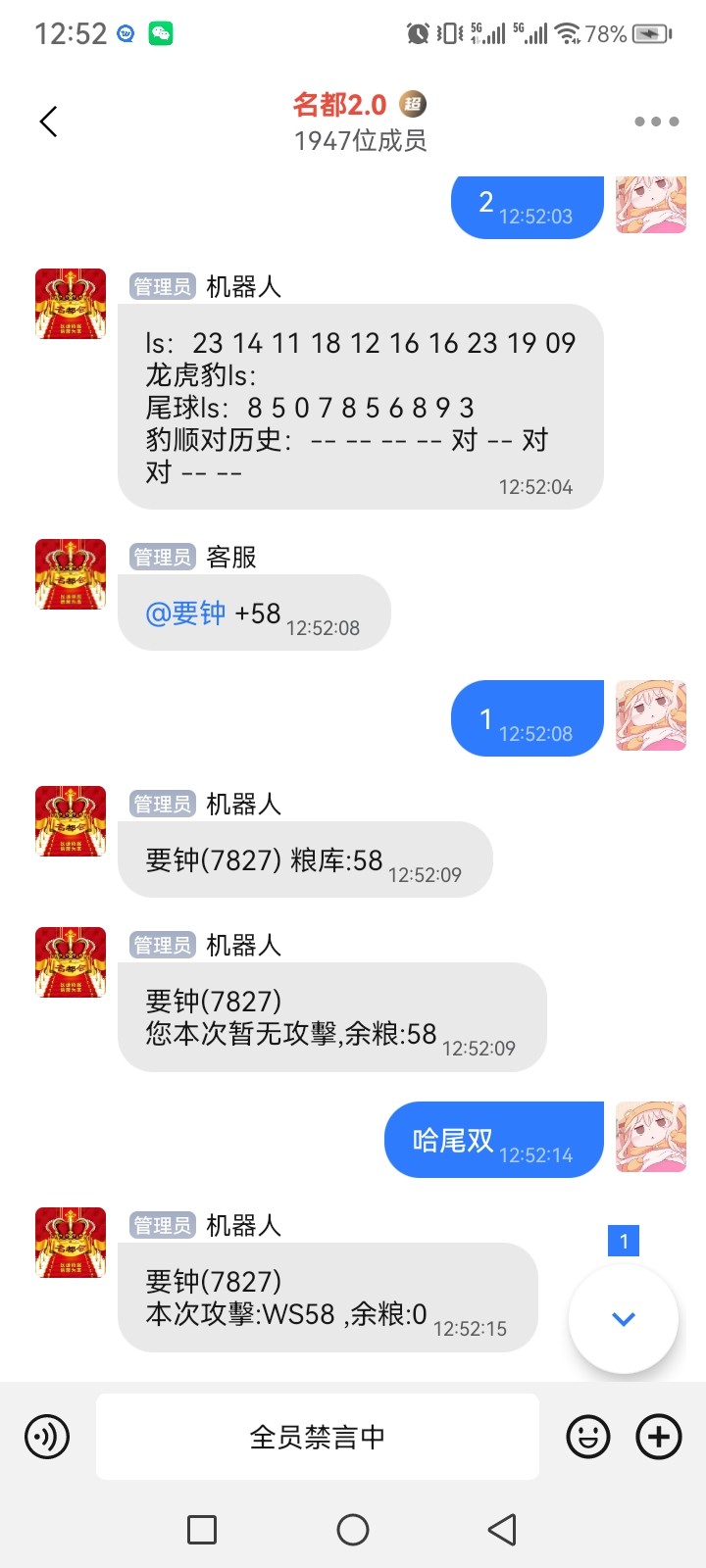Tap the voice input icon
This screenshot has height=1568, width=706.
[47, 1437]
